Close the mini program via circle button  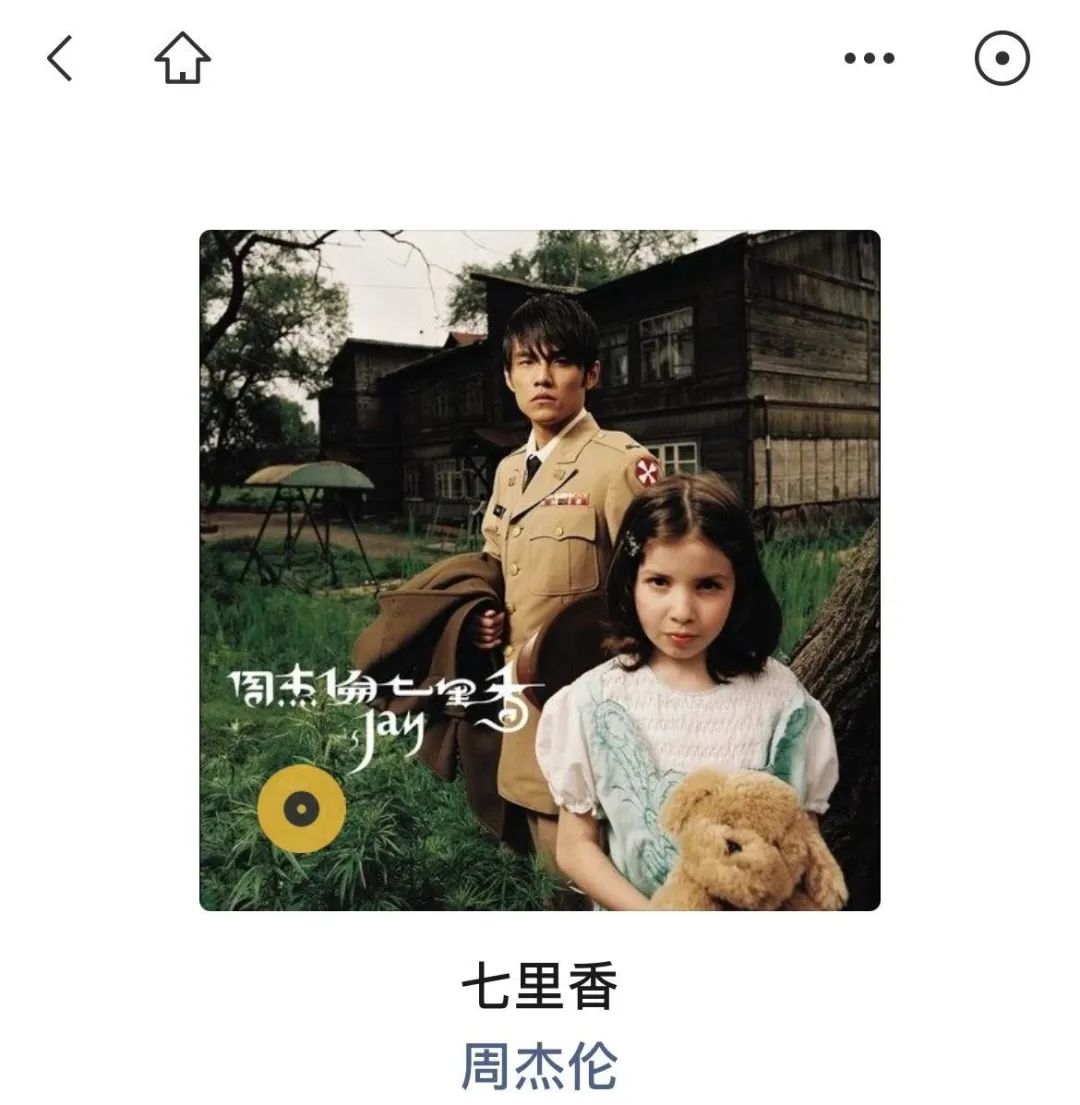click(1001, 59)
